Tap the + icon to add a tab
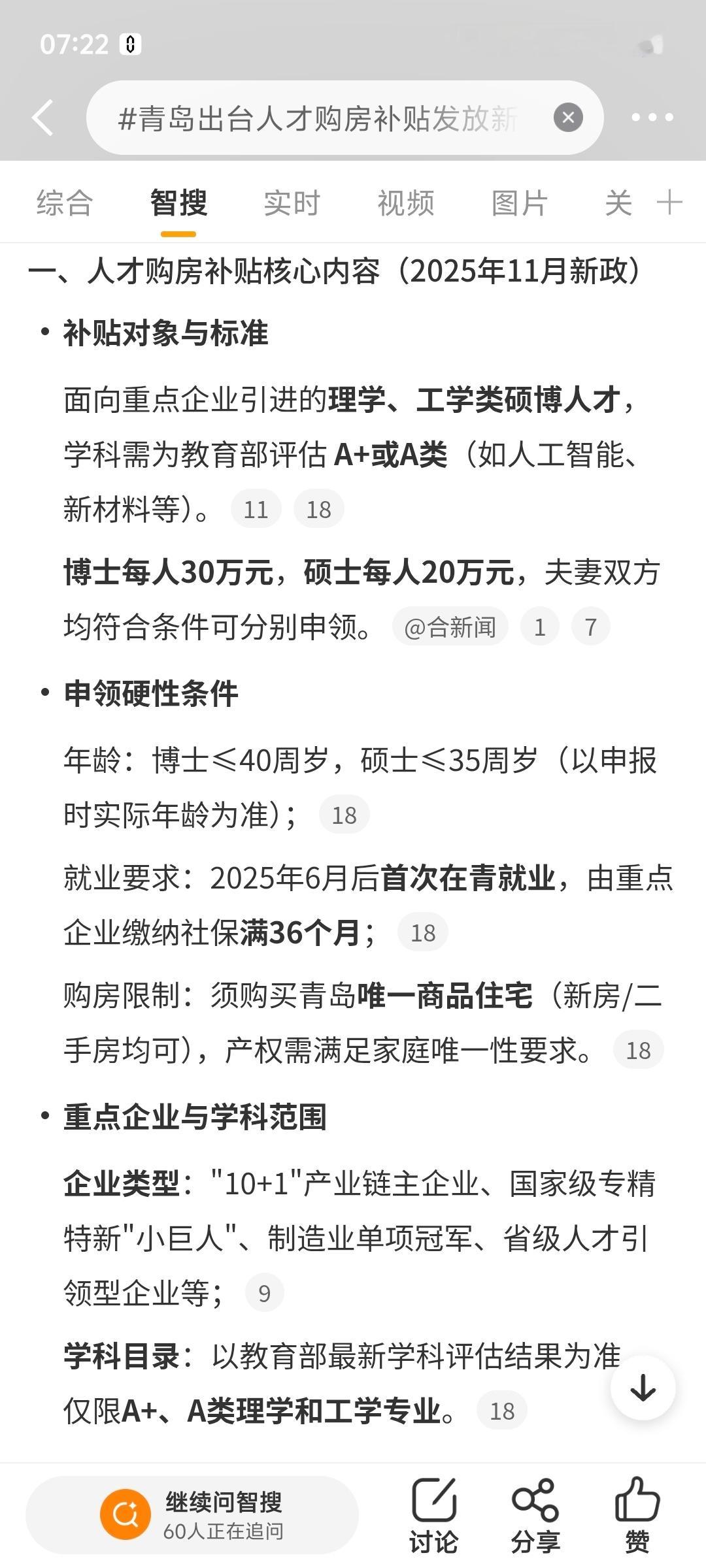 click(x=669, y=203)
